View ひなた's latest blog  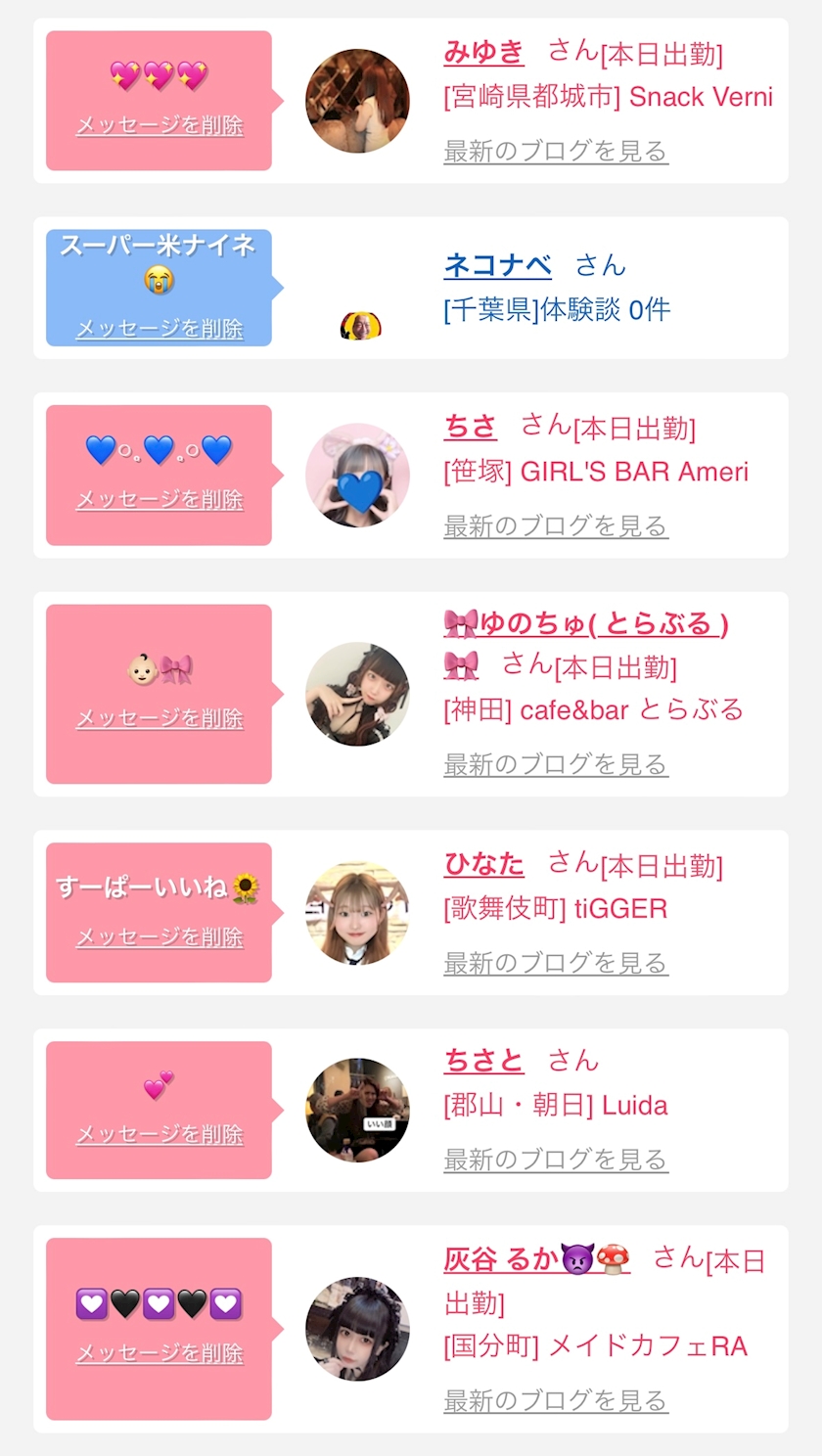point(555,963)
